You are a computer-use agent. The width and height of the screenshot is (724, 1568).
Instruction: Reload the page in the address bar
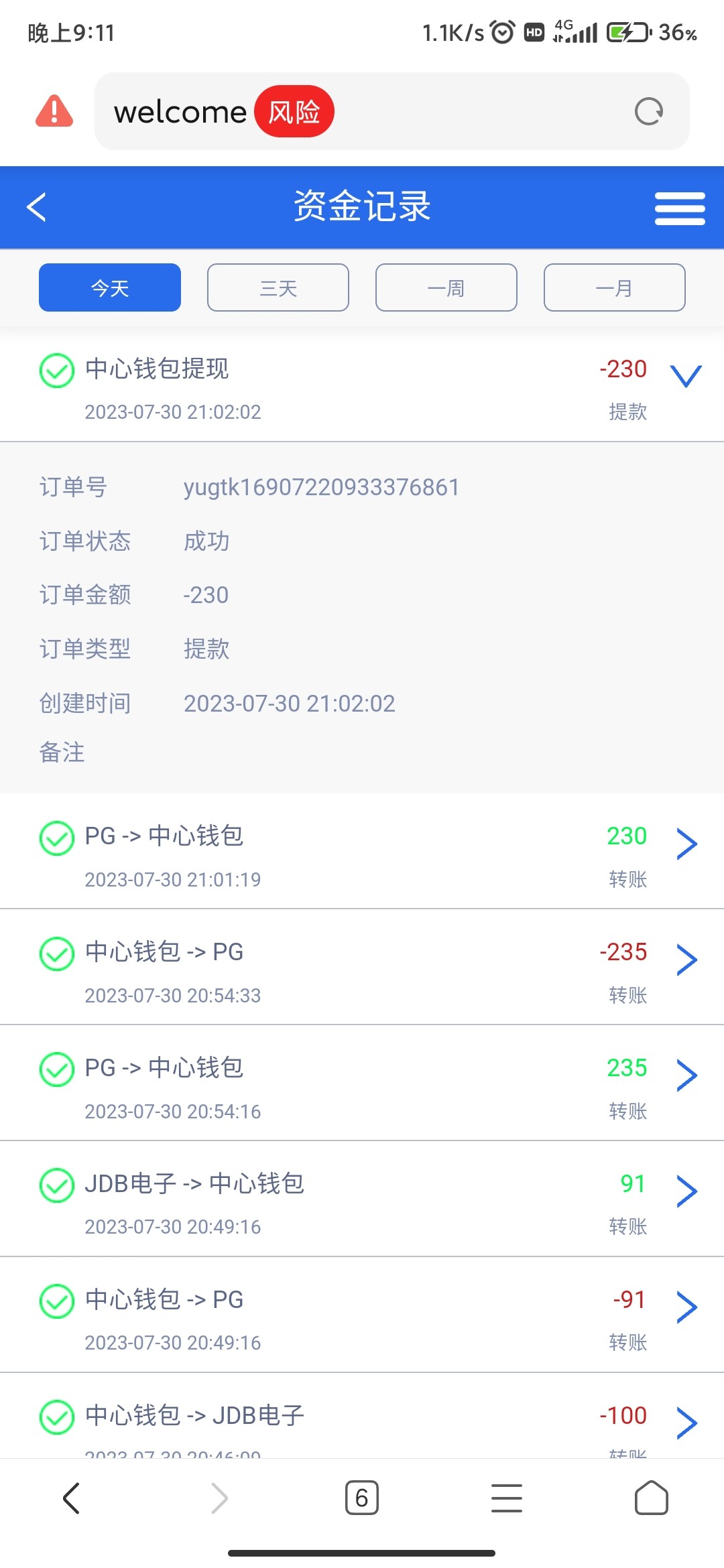648,112
